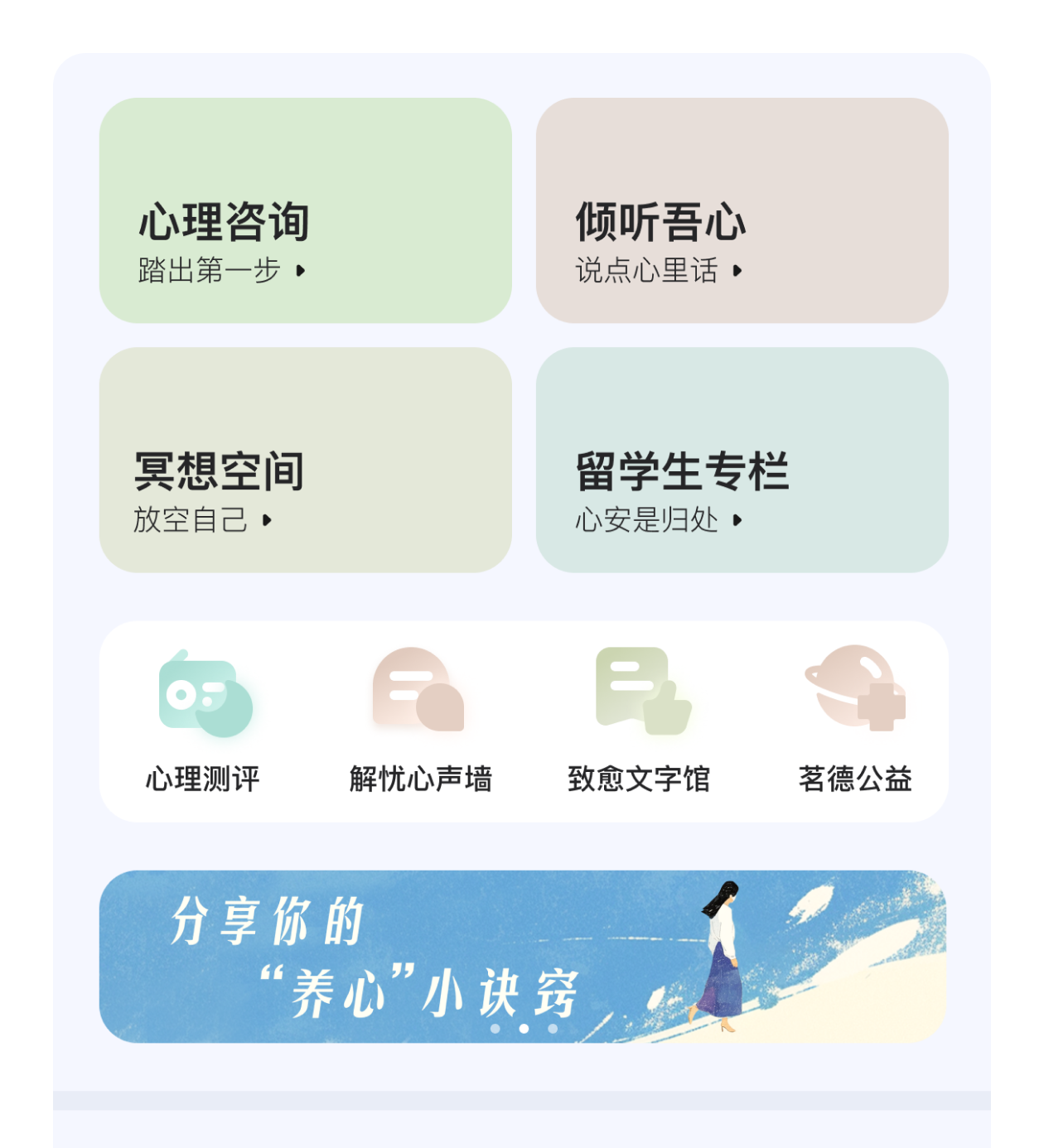Image resolution: width=1044 pixels, height=1148 pixels.
Task: Open the 分享你的养心小诀窍 banner
Action: [x=522, y=955]
